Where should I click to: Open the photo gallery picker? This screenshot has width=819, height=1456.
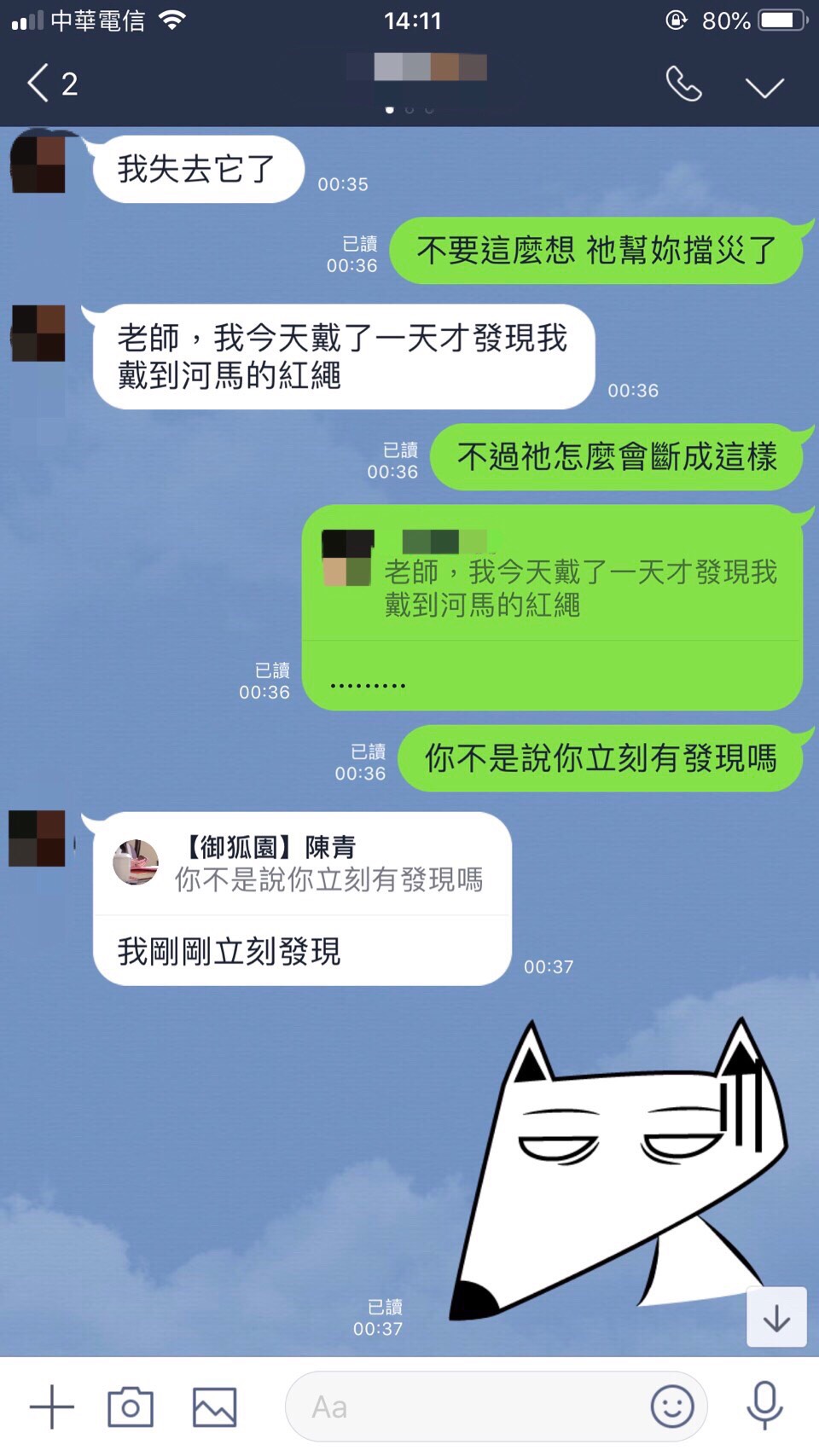click(x=214, y=1407)
